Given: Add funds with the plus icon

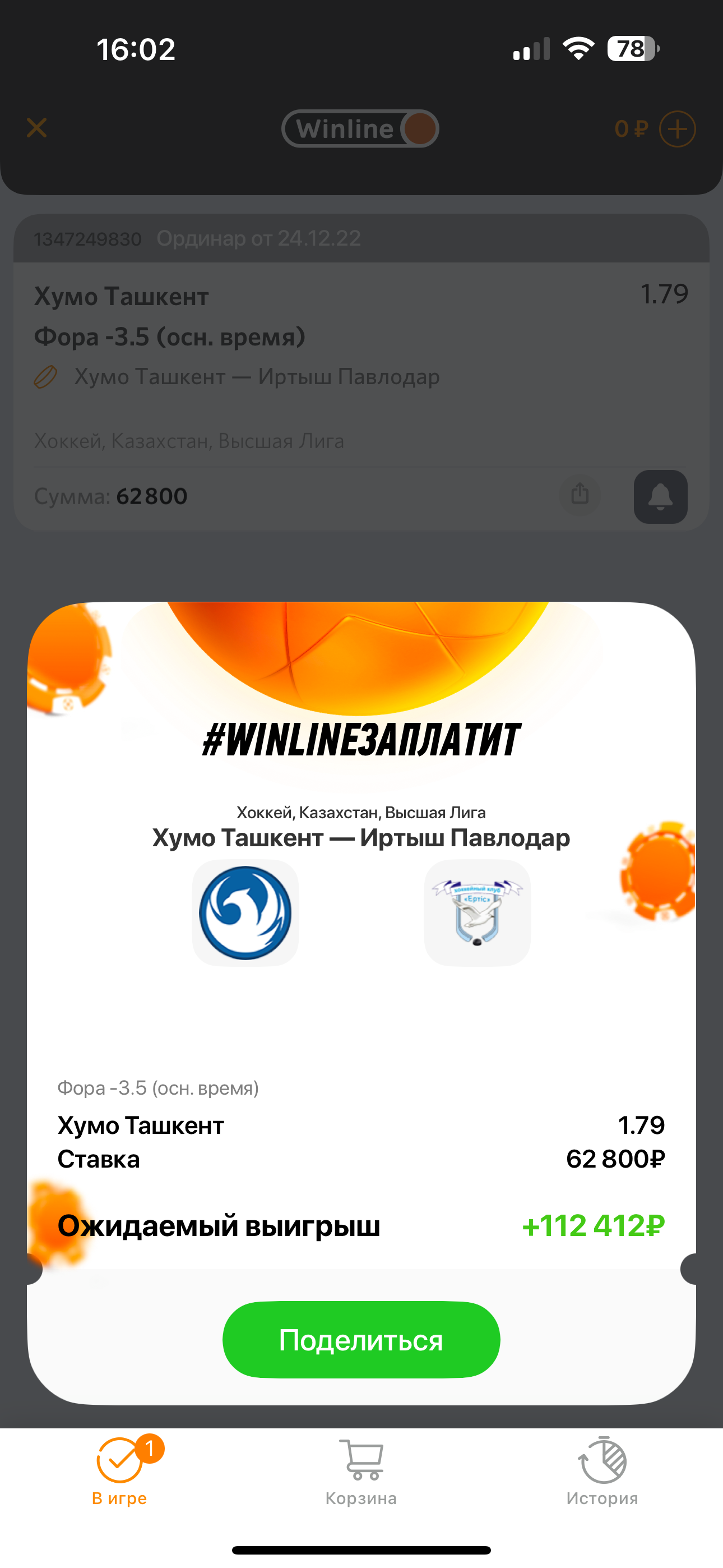Looking at the screenshot, I should [x=678, y=129].
